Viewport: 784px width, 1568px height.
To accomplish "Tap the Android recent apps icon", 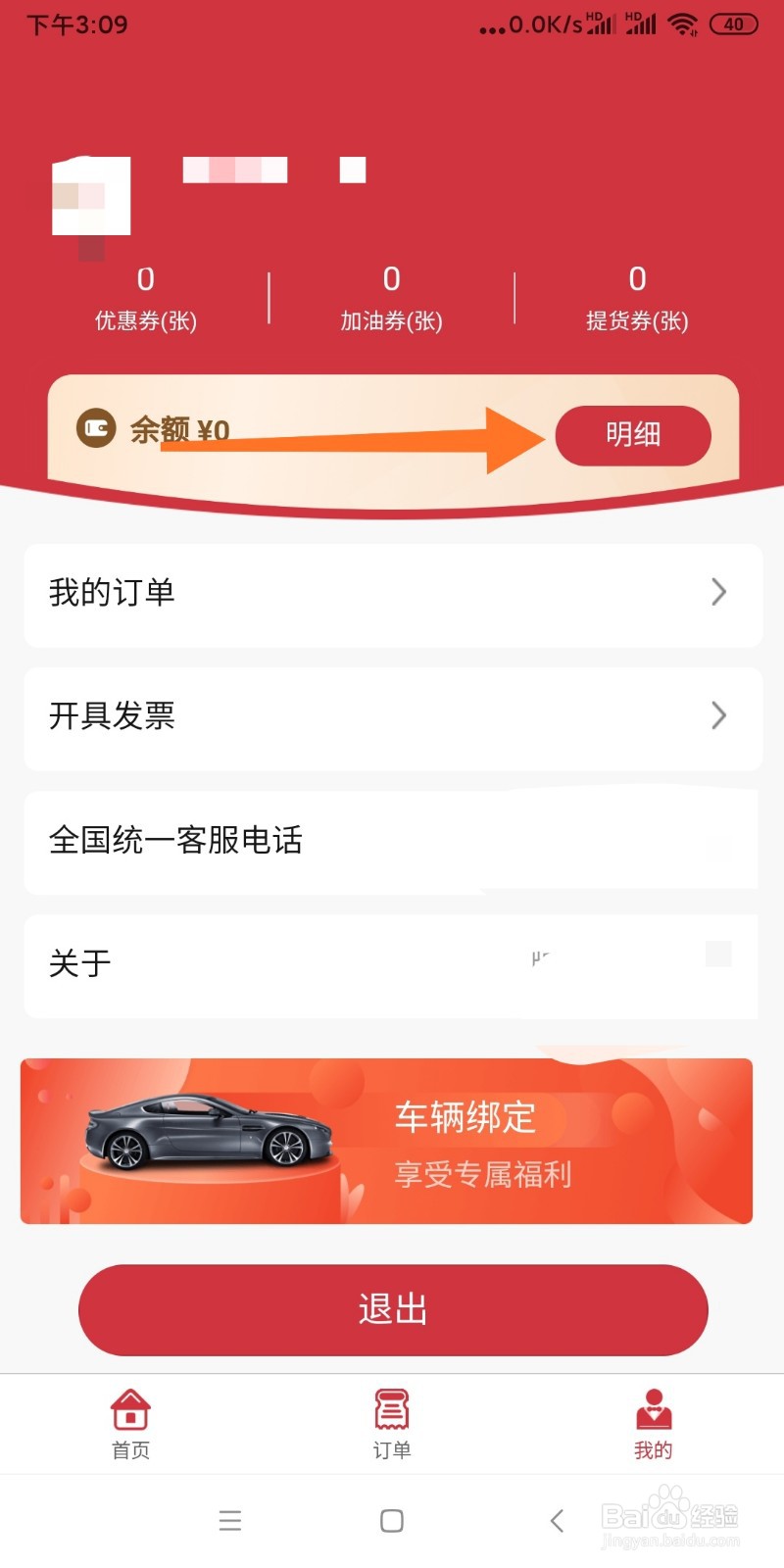I will tap(230, 1521).
